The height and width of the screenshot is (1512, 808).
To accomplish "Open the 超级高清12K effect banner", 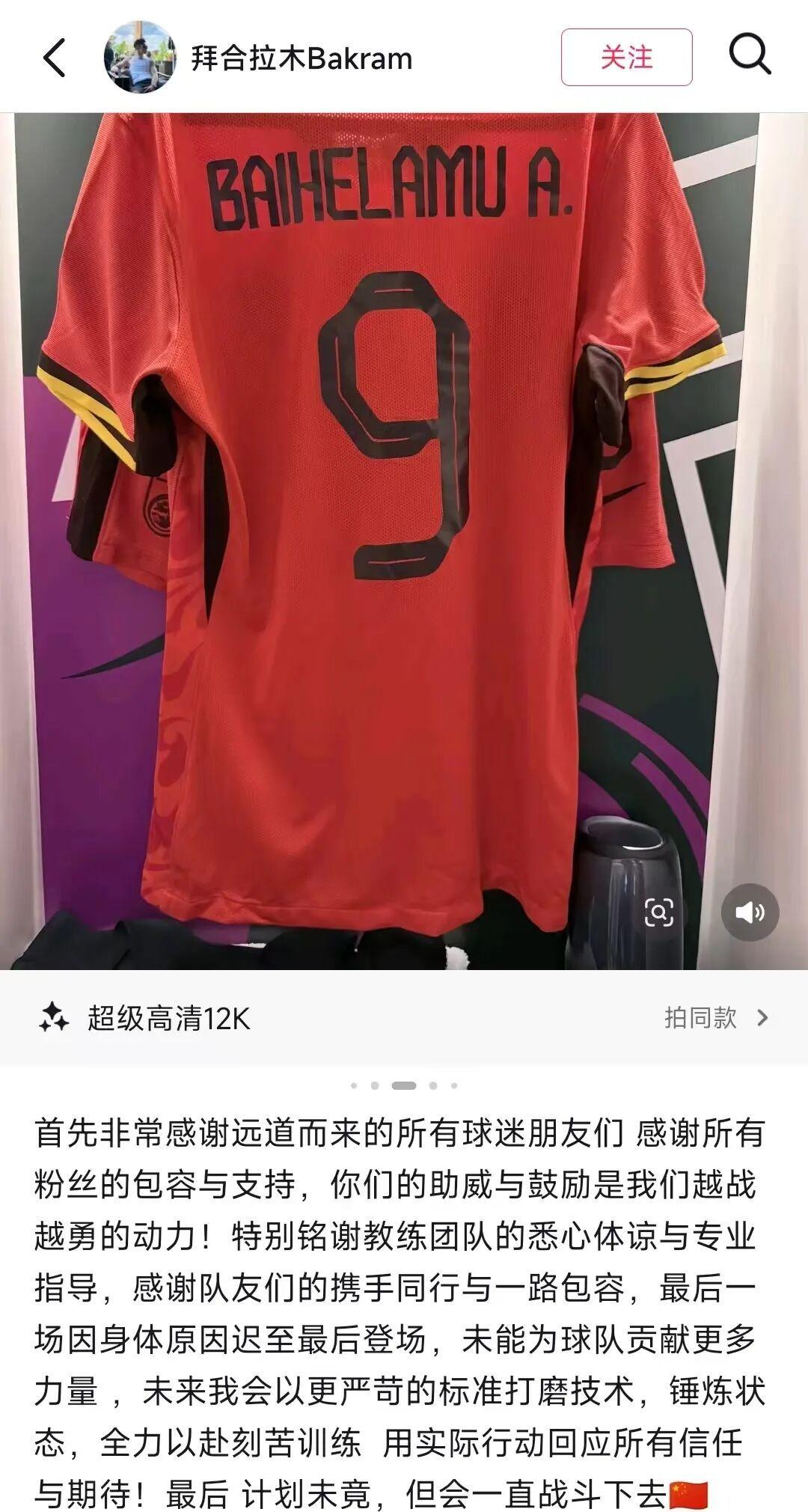I will pos(168,1019).
